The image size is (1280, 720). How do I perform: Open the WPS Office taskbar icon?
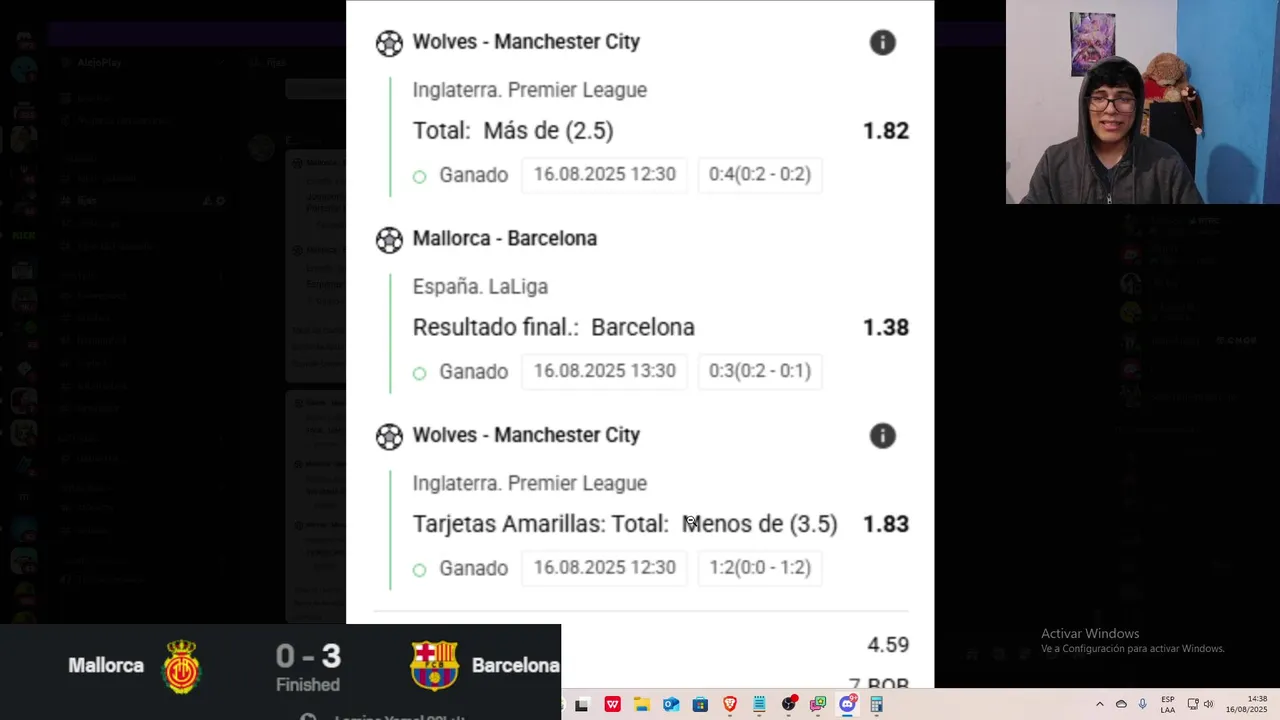click(612, 704)
